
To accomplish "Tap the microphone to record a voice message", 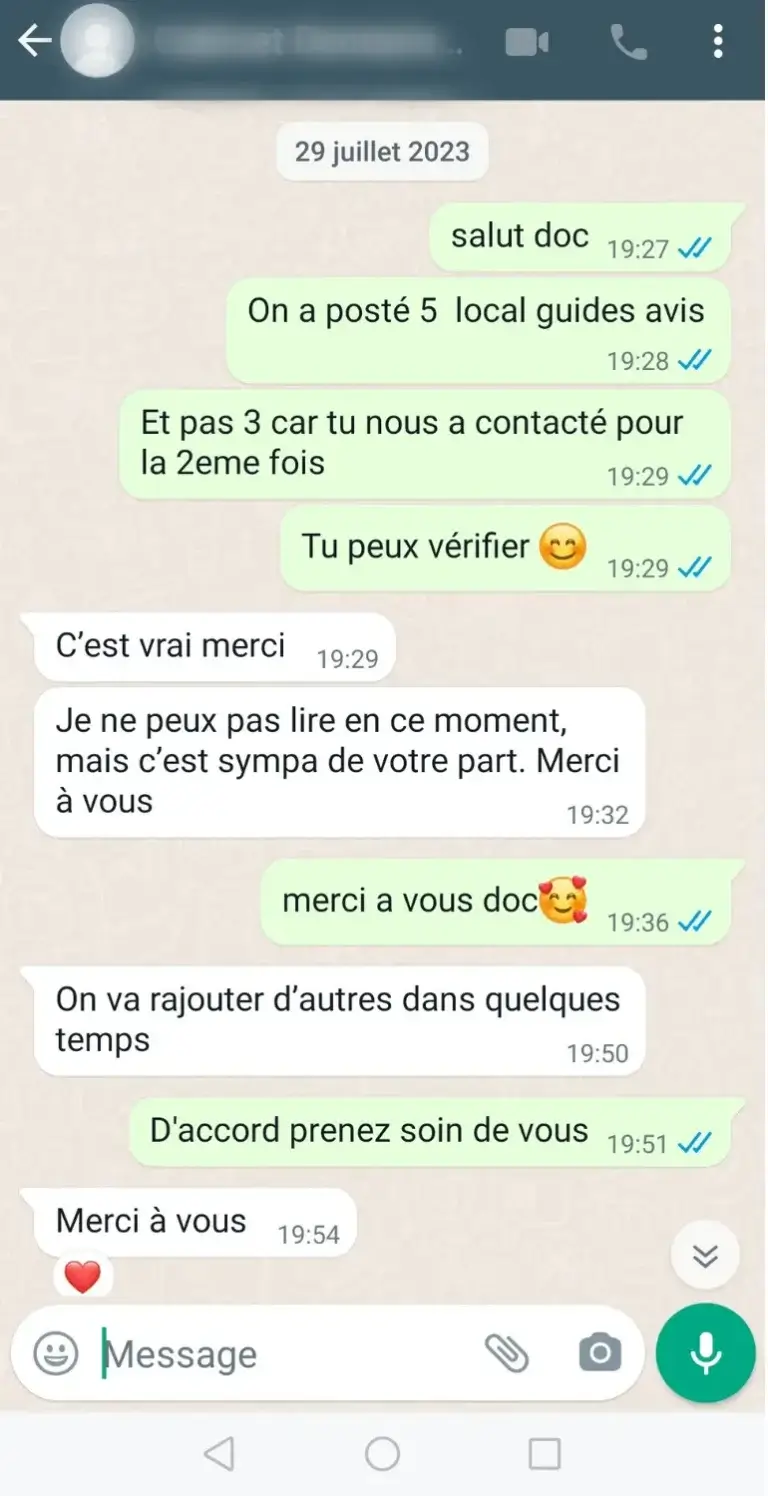I will (x=703, y=1353).
